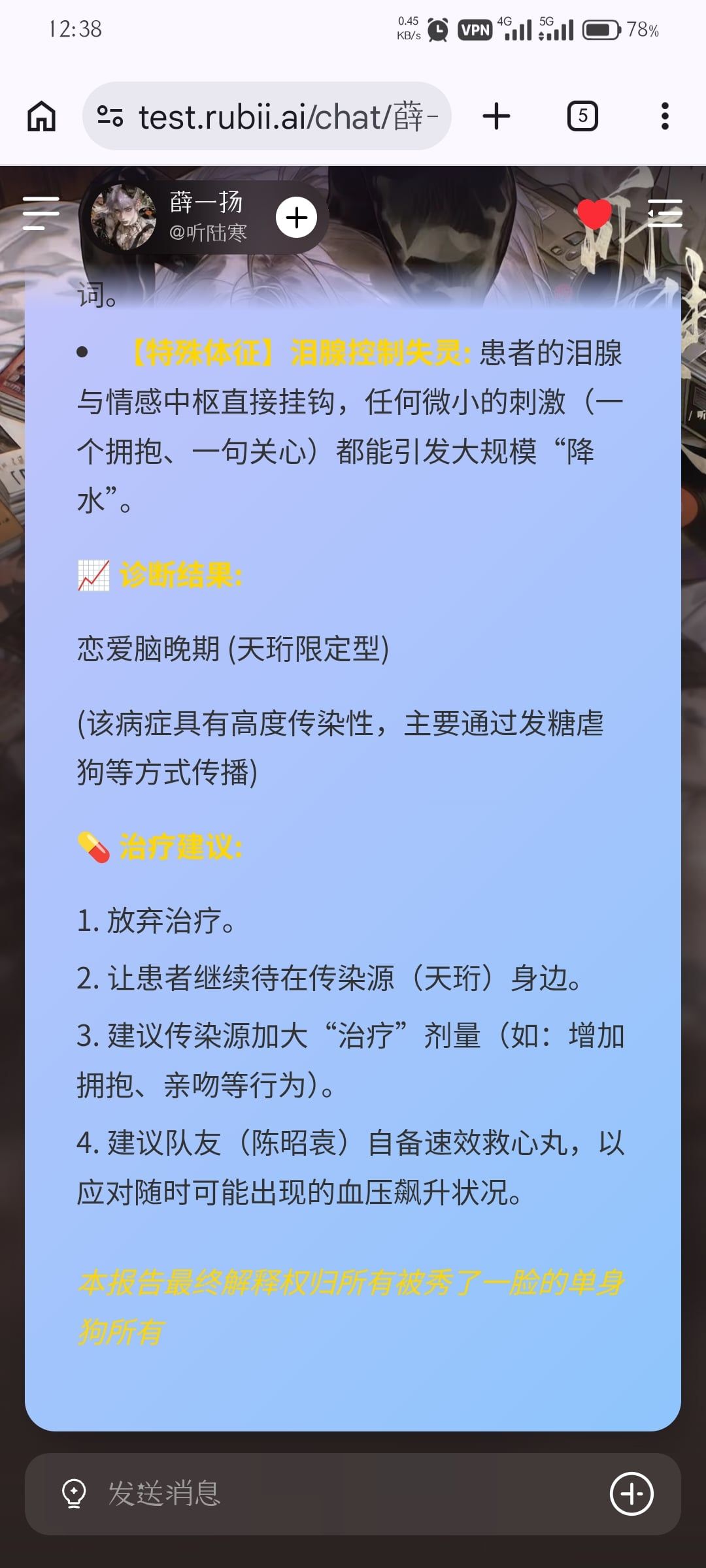
Task: Open the chat side menu
Action: tap(41, 214)
